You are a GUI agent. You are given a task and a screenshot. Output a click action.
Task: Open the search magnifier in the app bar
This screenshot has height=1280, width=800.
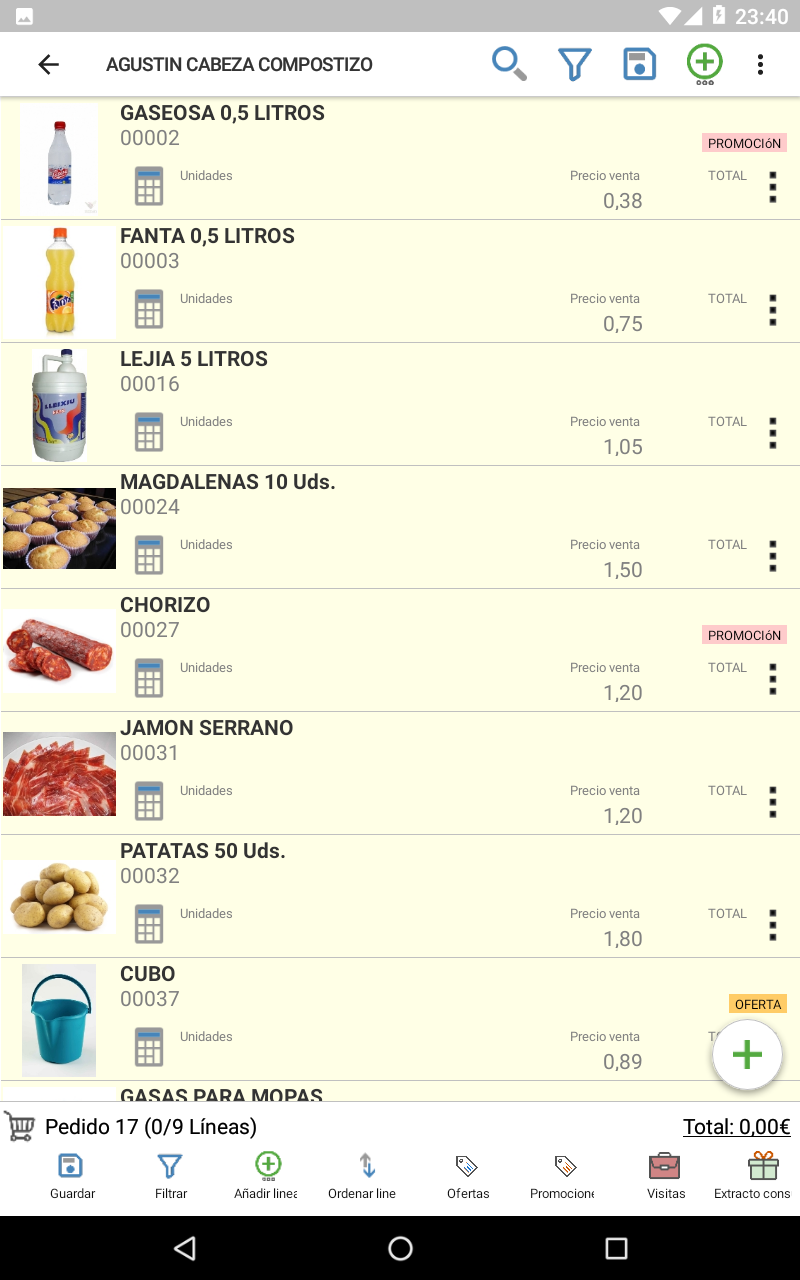click(x=509, y=65)
